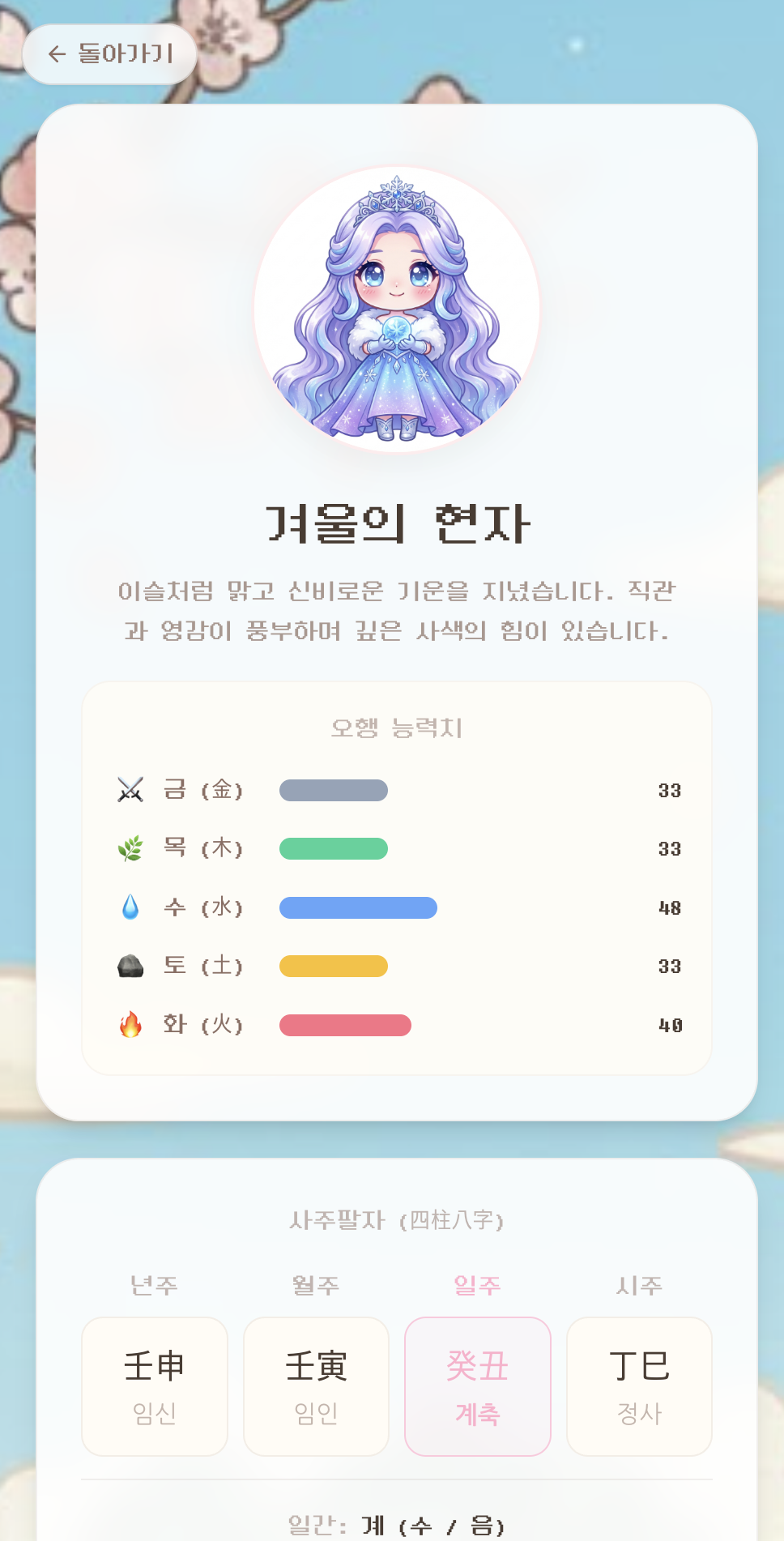784x1541 pixels.
Task: Click the 돌아가기 back button
Action: click(110, 54)
